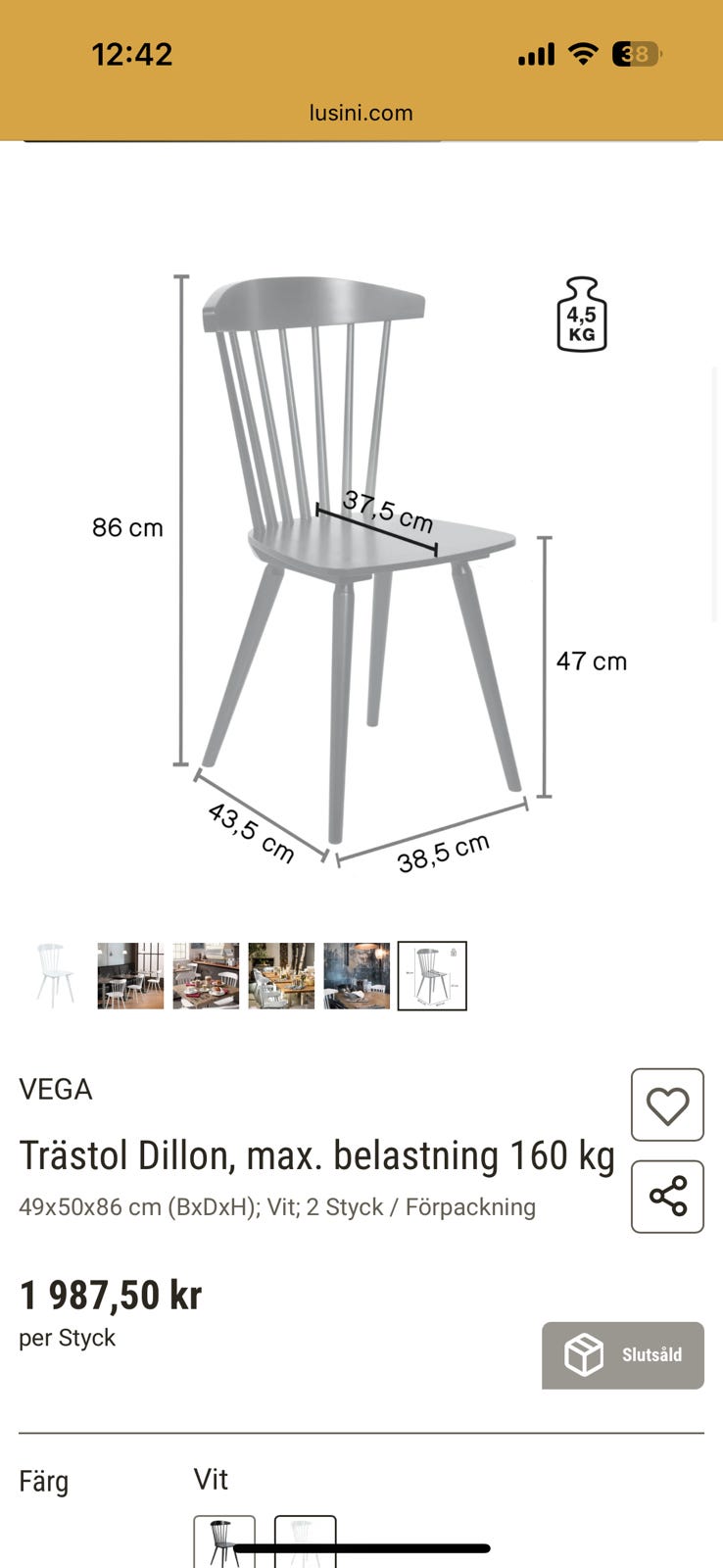Click the 4,5 KG weight icon on product image
723x1568 pixels.
tap(582, 314)
